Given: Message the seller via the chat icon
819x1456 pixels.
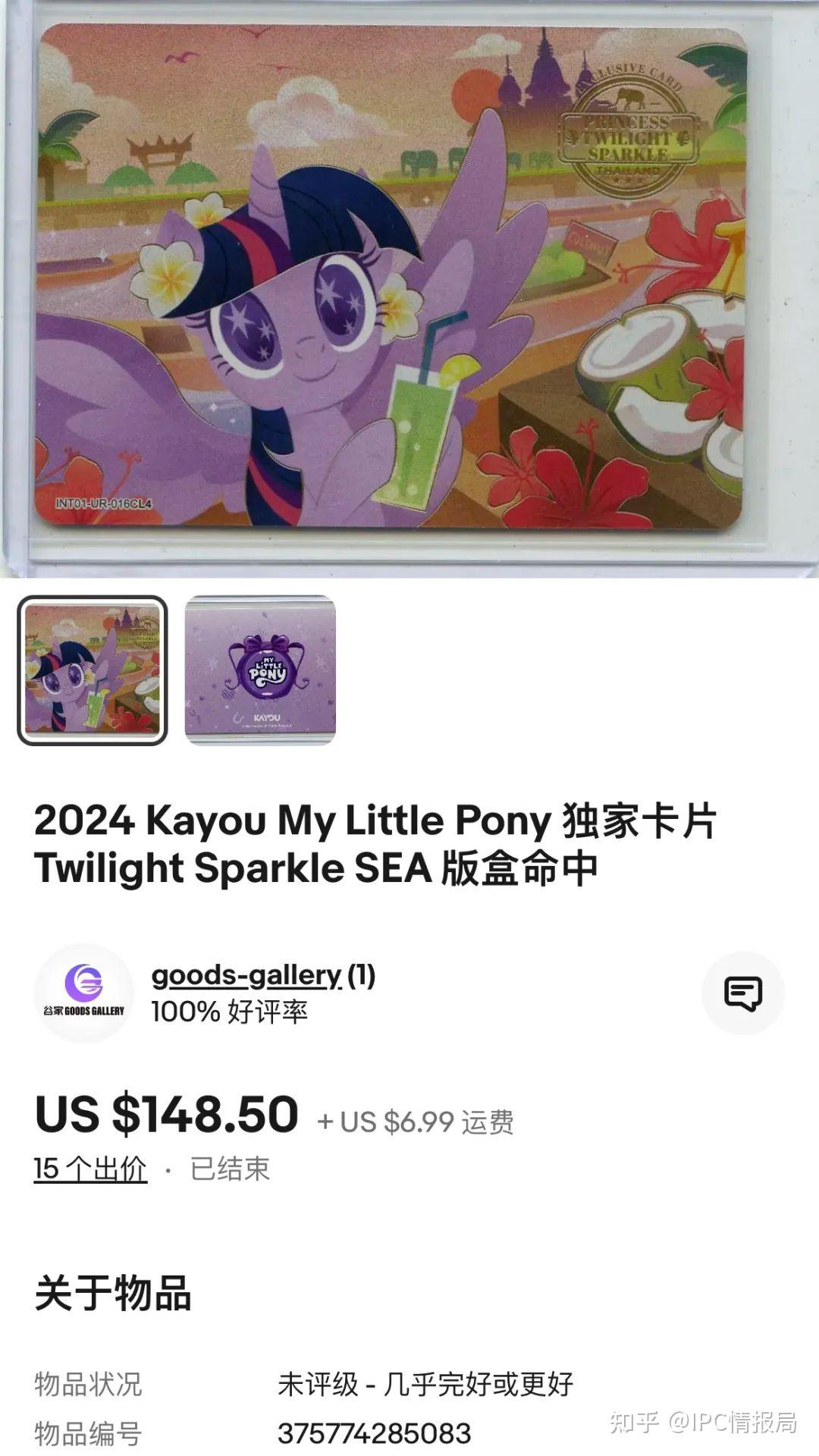Looking at the screenshot, I should (x=742, y=993).
